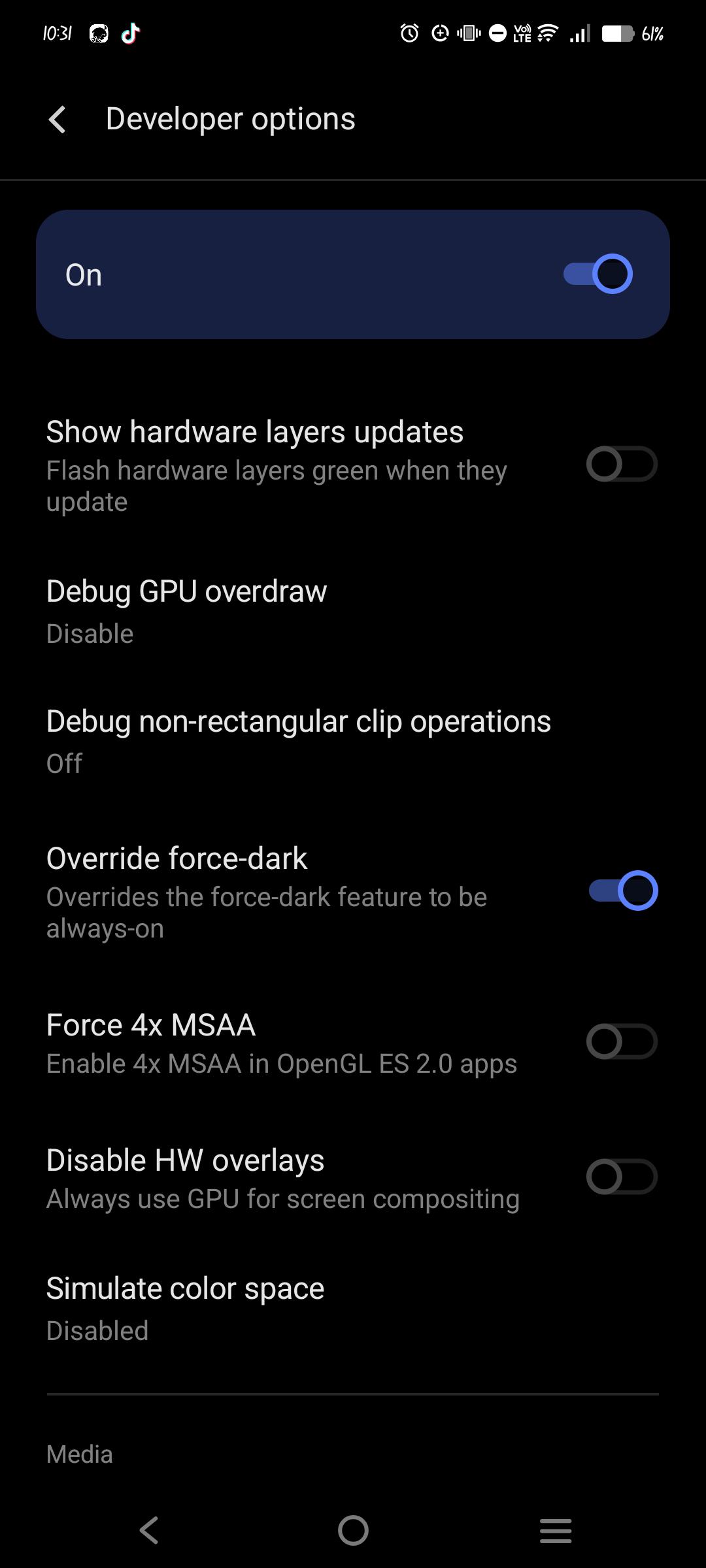Screen dimensions: 706x1568
Task: Enable Show hardware layers updates
Action: pyautogui.click(x=621, y=465)
